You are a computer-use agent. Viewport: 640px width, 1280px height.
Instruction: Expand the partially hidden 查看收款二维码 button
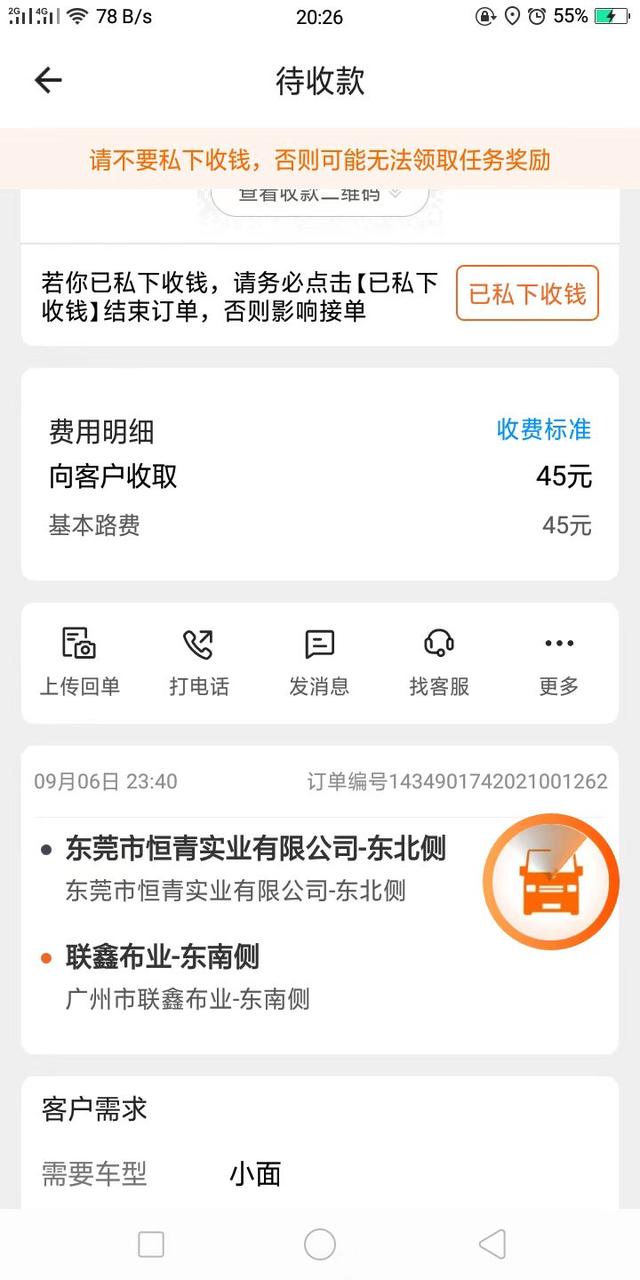[320, 198]
